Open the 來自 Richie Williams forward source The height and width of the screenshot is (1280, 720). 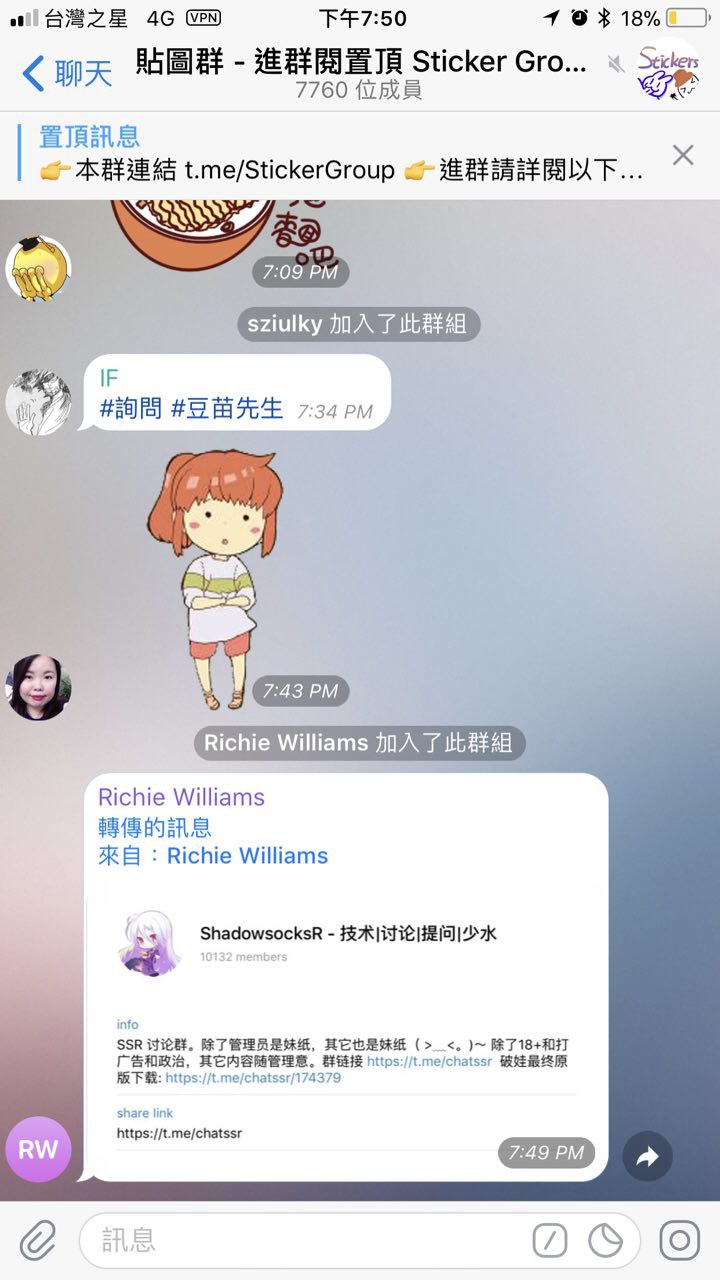(x=246, y=856)
